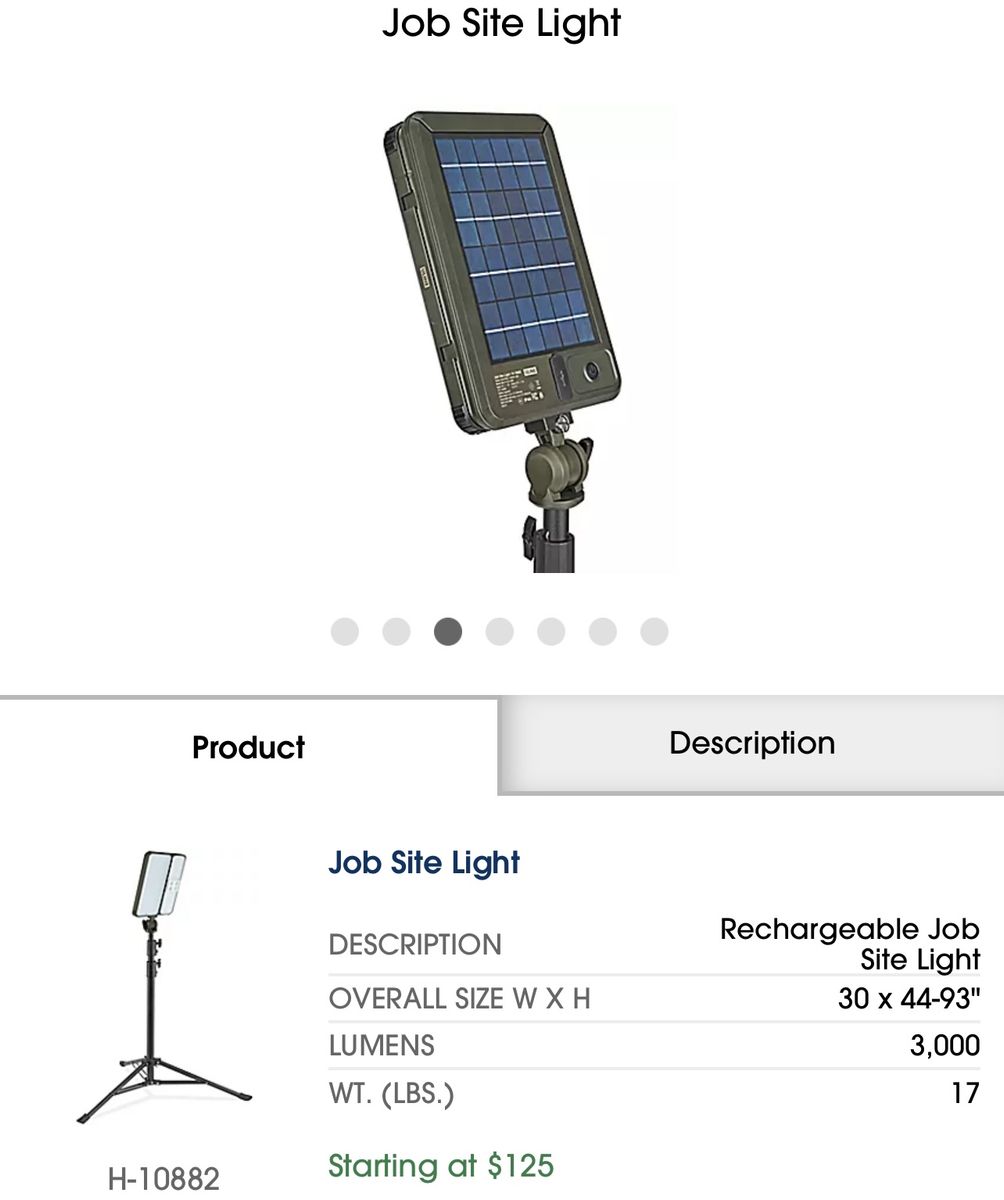Select the Product tab

(248, 747)
